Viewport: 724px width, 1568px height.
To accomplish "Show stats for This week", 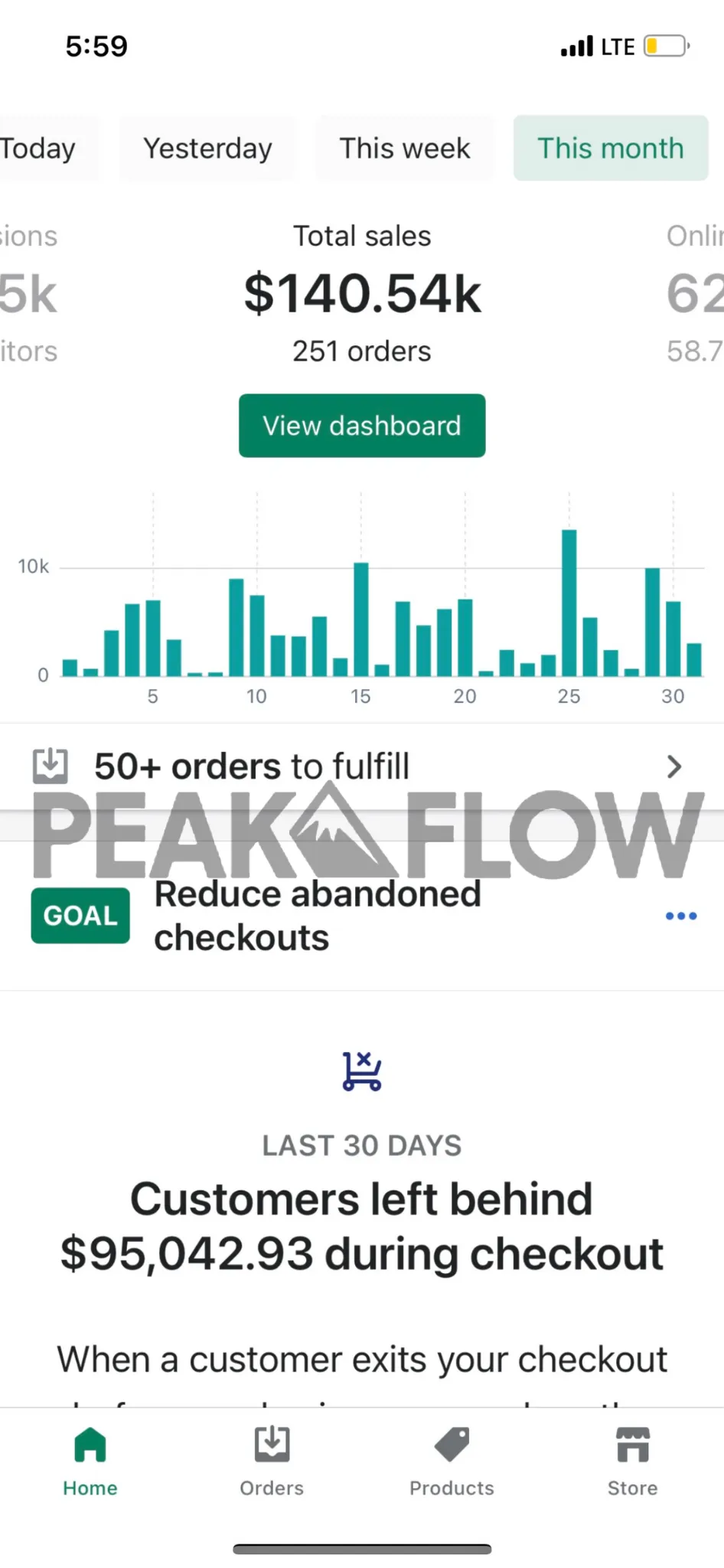I will tap(405, 149).
